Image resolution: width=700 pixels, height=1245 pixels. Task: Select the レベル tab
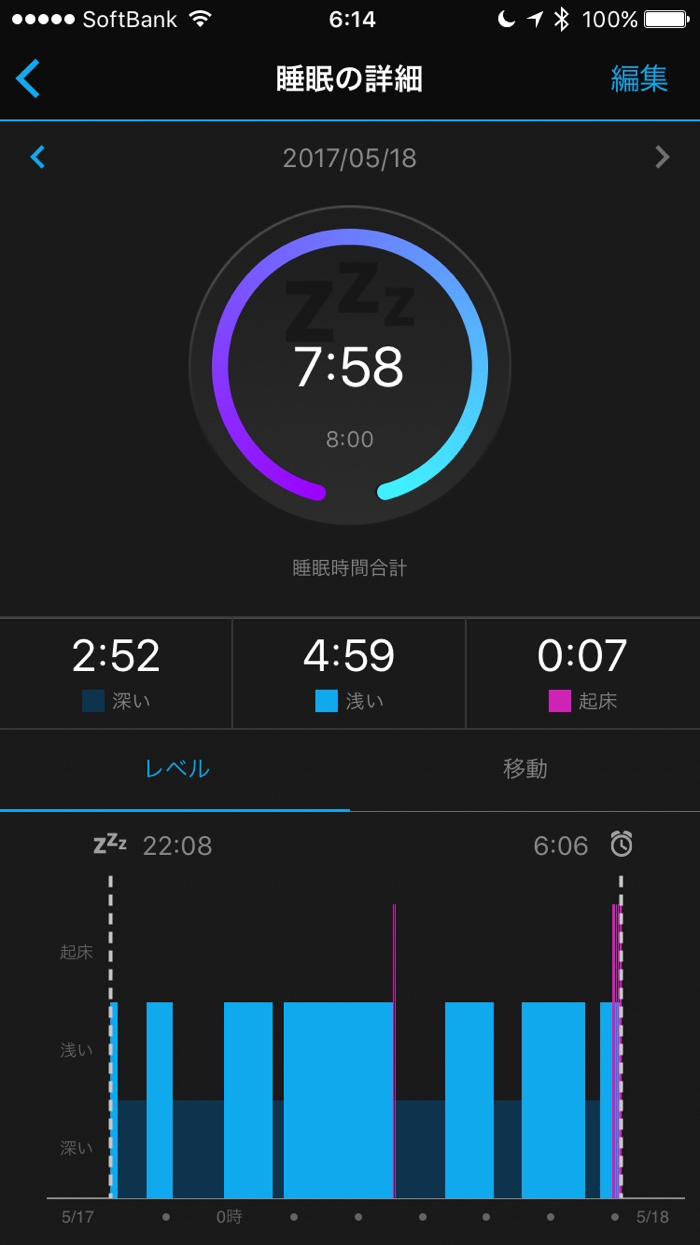(176, 769)
